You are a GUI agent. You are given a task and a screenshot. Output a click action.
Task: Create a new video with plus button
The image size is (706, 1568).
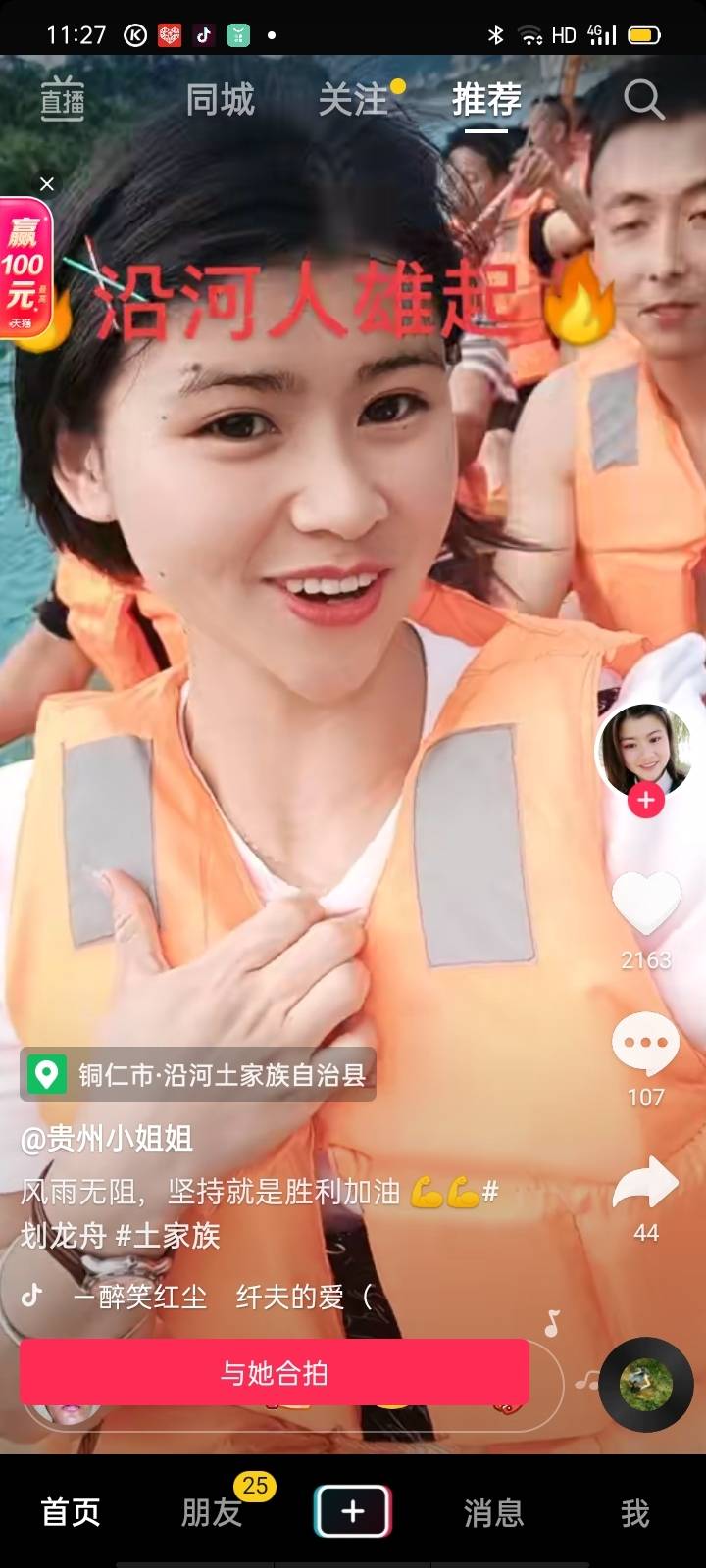click(353, 1511)
